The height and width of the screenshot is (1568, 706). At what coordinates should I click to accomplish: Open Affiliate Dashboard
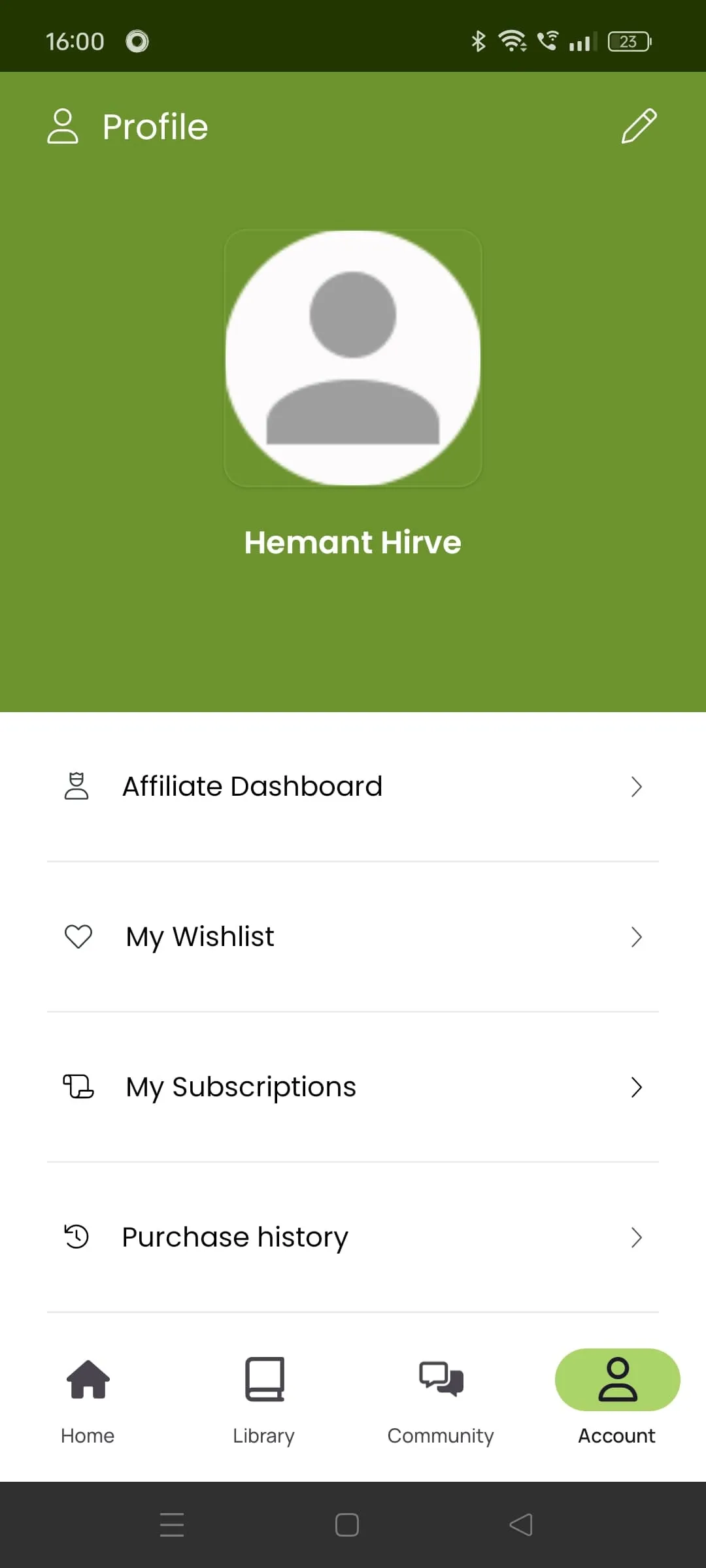(x=353, y=787)
